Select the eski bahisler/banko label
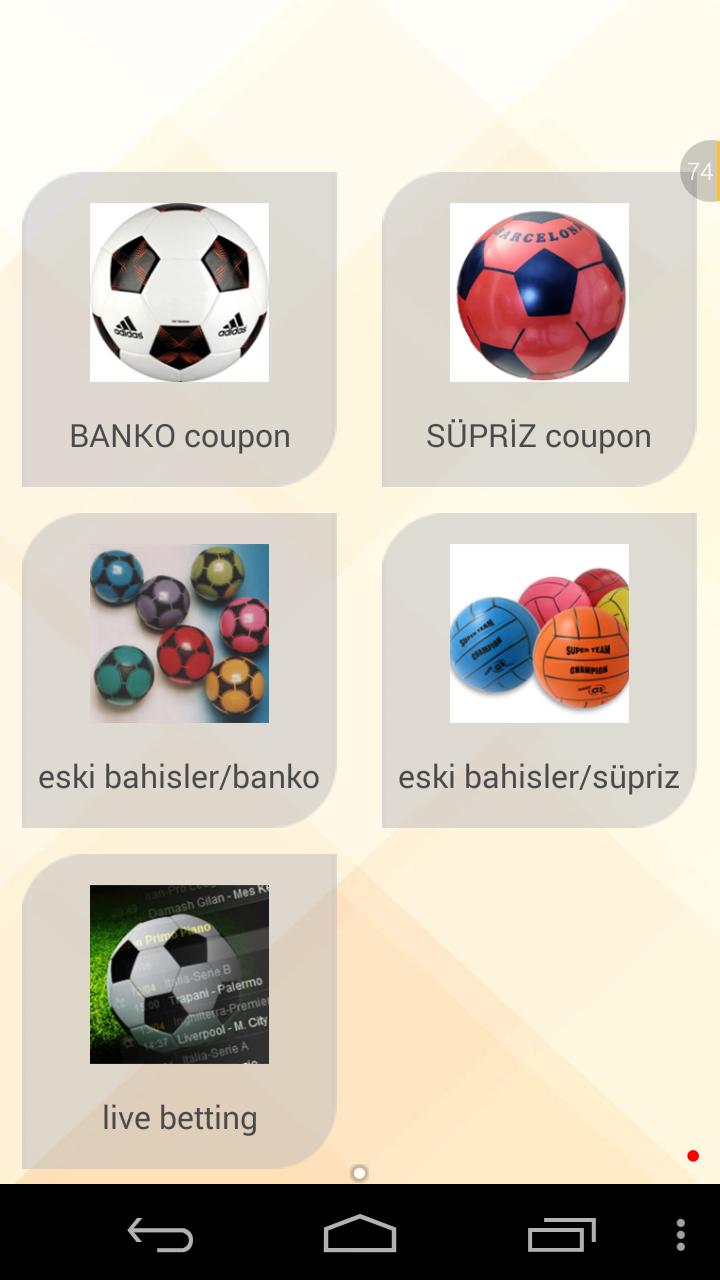720x1280 pixels. tap(179, 776)
